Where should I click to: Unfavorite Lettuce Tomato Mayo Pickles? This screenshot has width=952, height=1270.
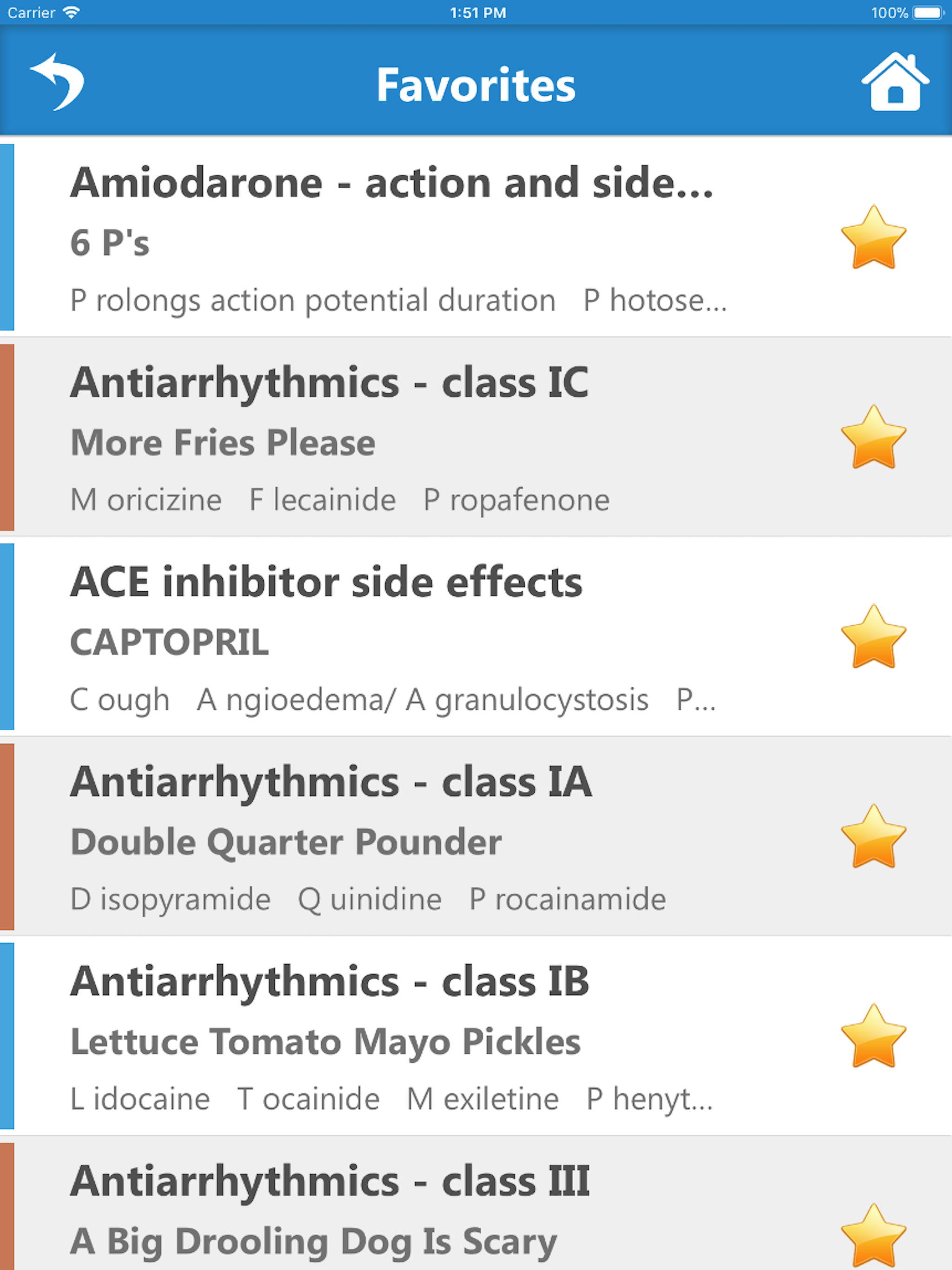click(x=873, y=1037)
